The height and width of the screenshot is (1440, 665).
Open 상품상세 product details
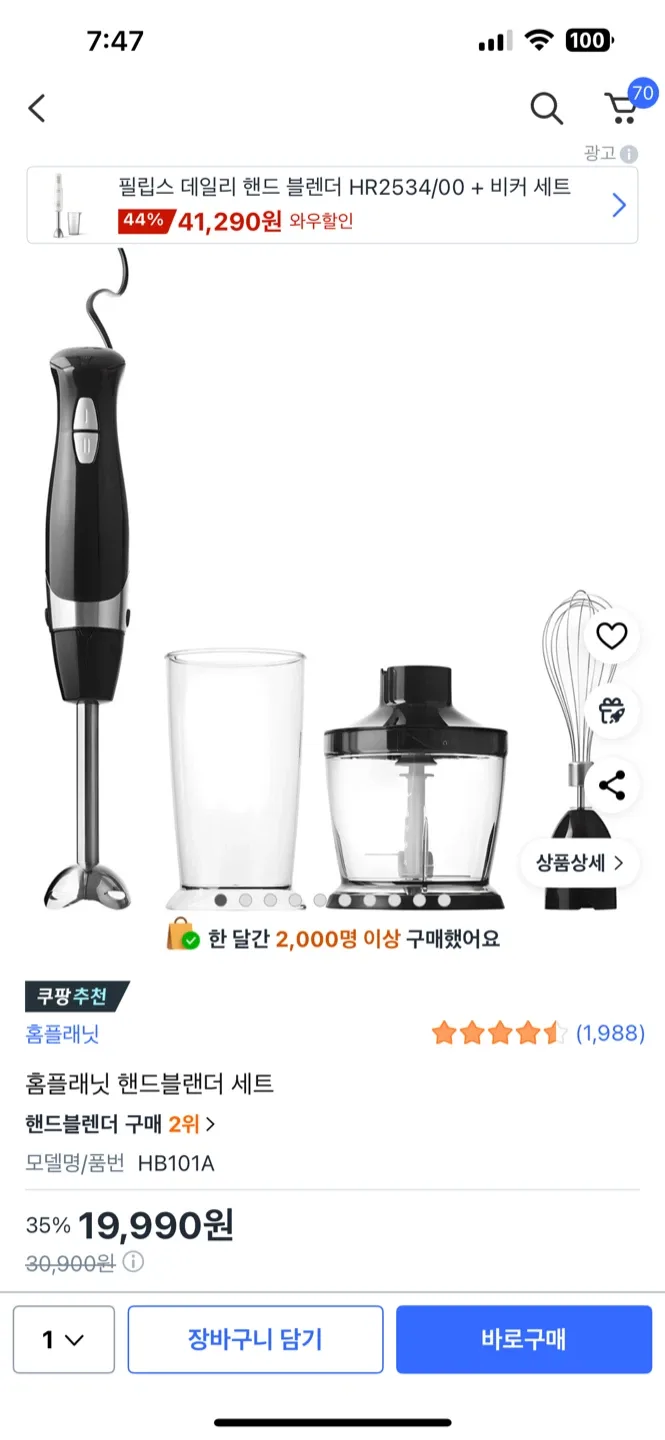click(x=580, y=863)
